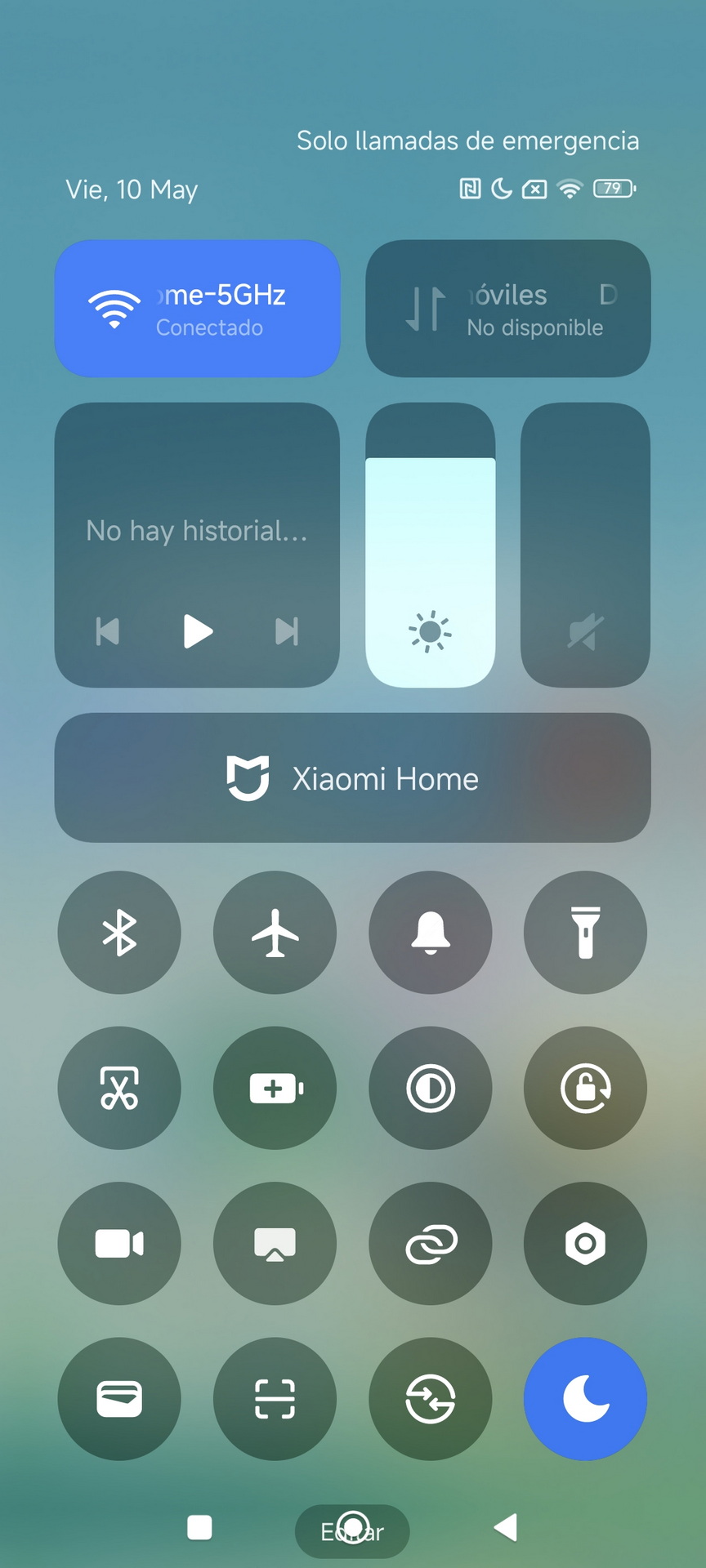Toggle the sound bell tile
706x1568 pixels.
pos(431,933)
